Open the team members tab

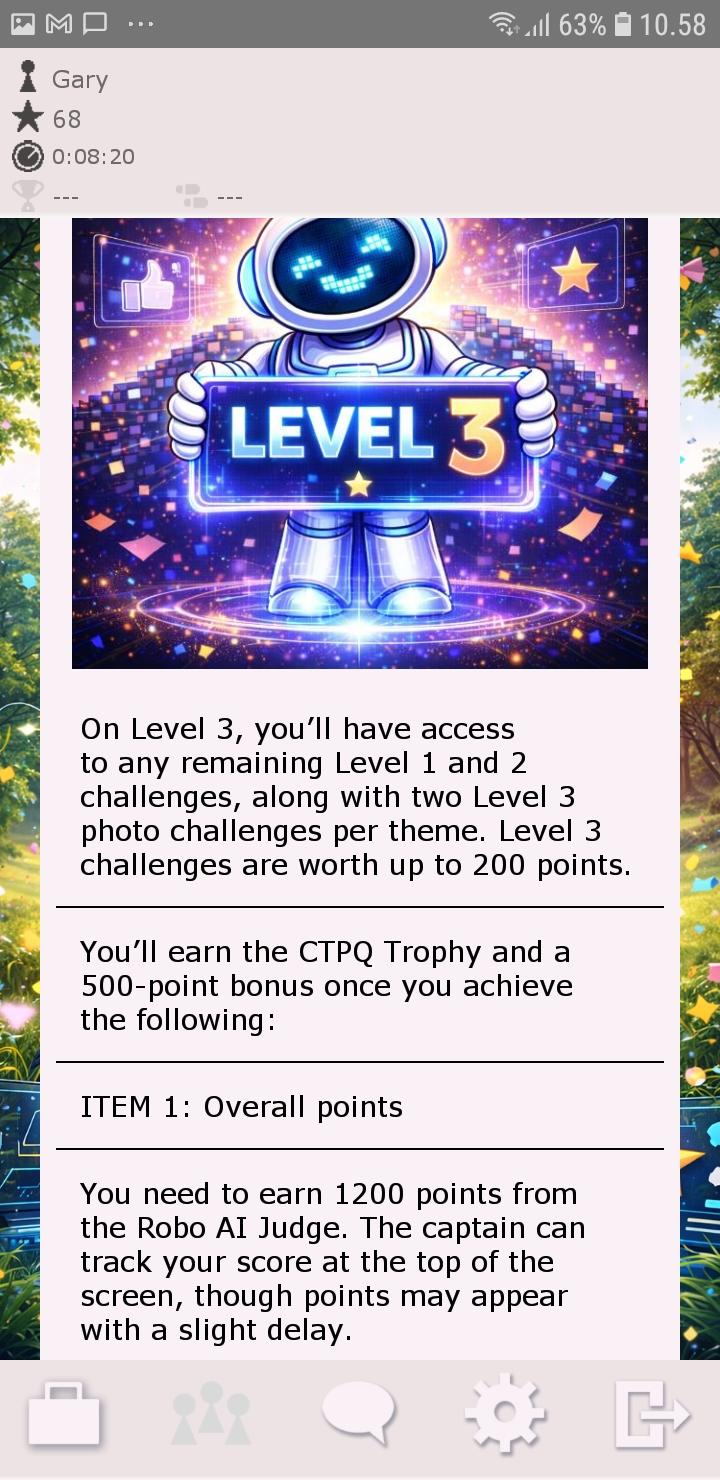click(x=211, y=1415)
